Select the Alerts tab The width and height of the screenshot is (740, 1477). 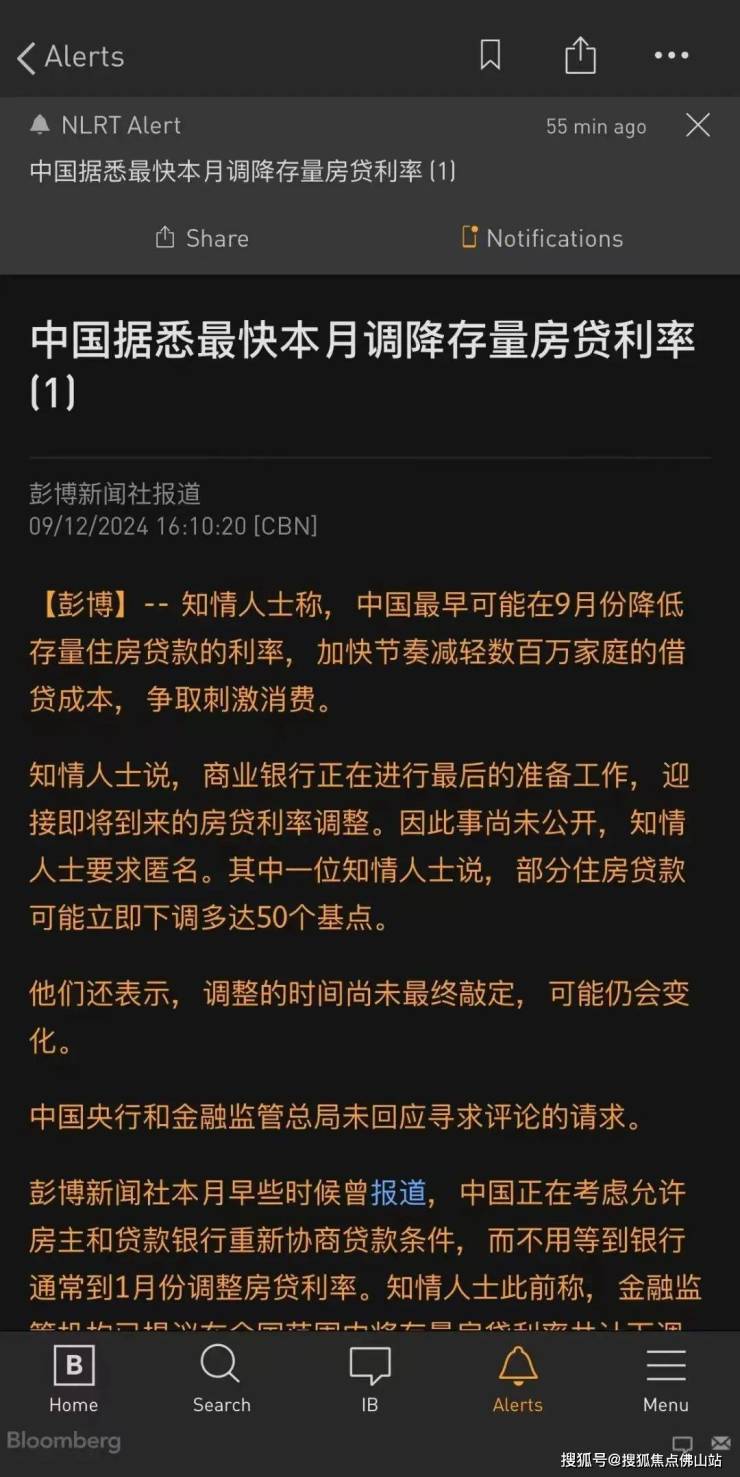click(x=517, y=1378)
